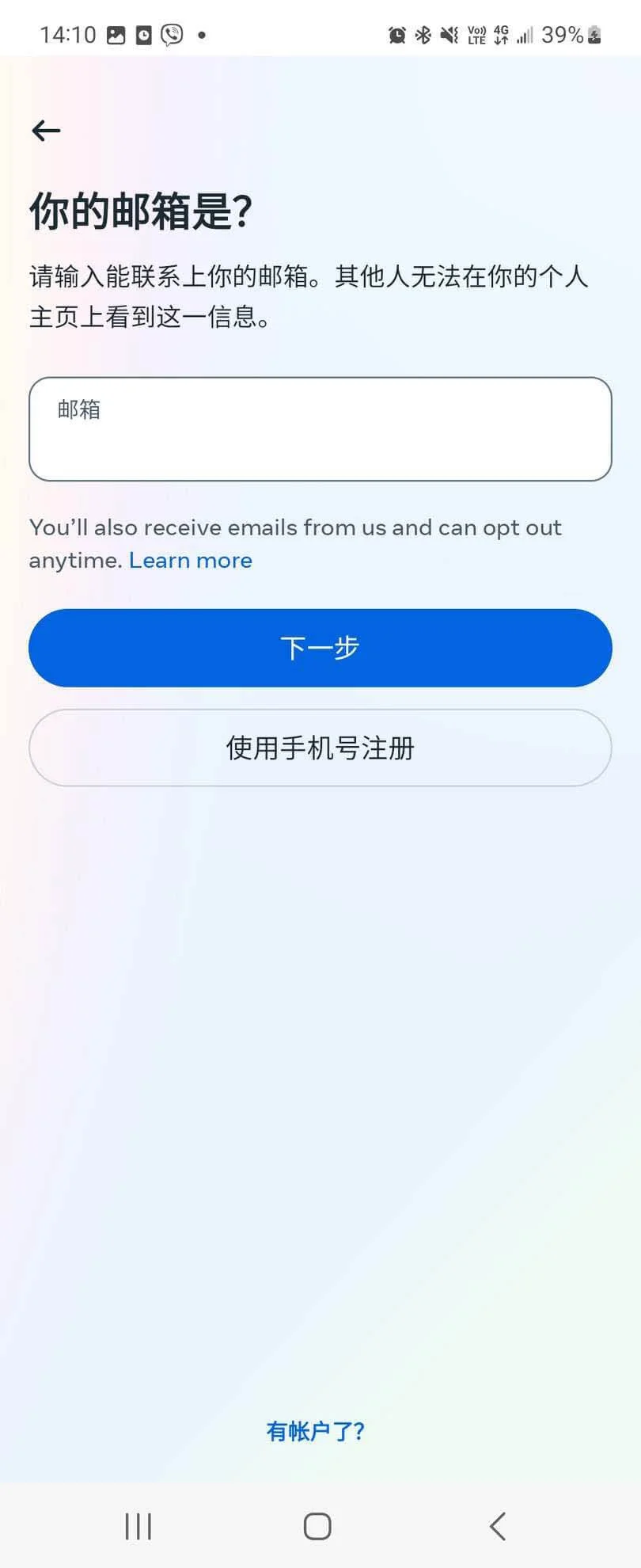Tap the Bluetooth icon in the status bar
The height and width of the screenshot is (1568, 641).
[423, 35]
